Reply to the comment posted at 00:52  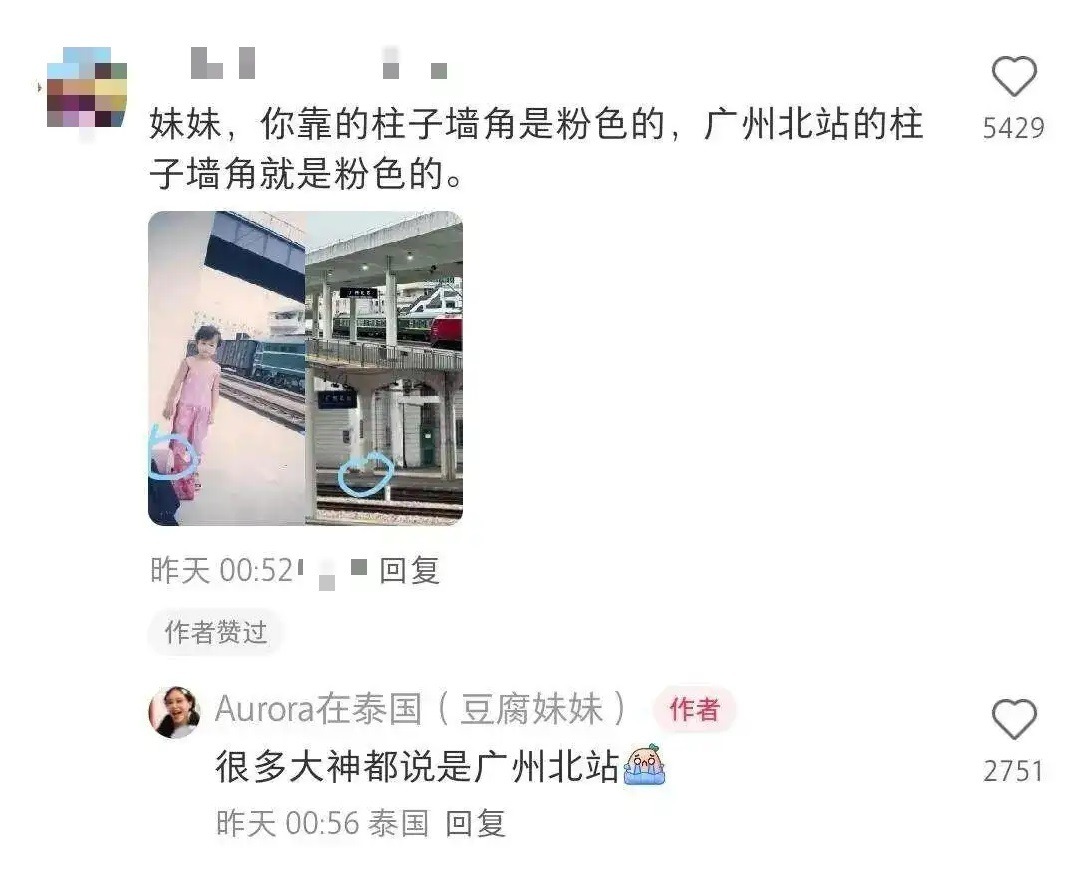click(409, 571)
